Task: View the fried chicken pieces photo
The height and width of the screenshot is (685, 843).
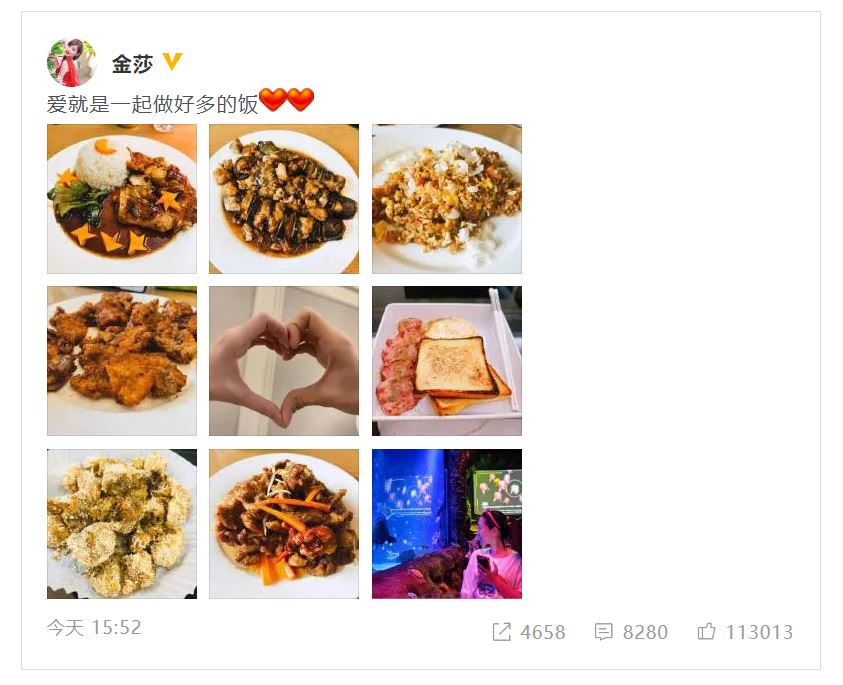Action: click(x=122, y=361)
